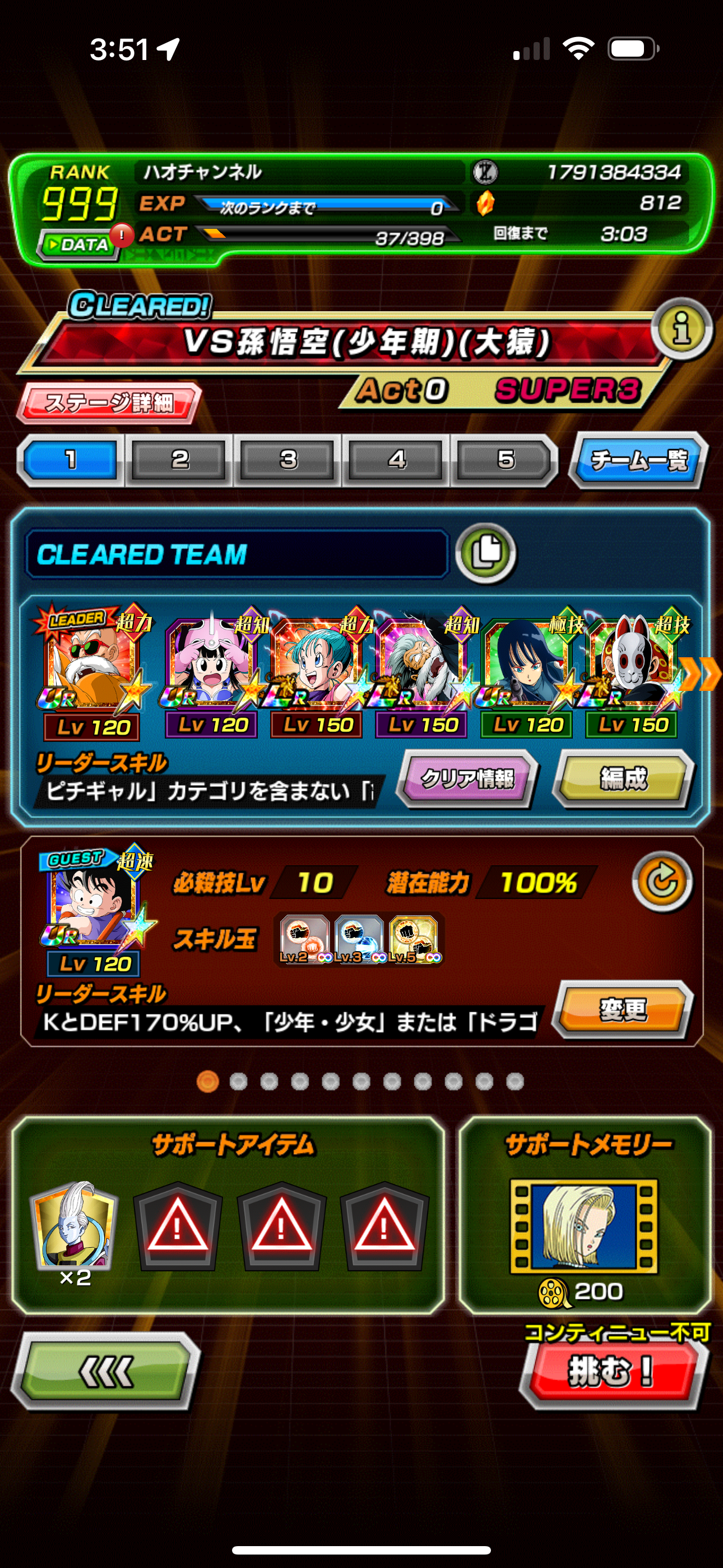The width and height of the screenshot is (723, 1568).
Task: Switch to team slot 5
Action: (505, 460)
